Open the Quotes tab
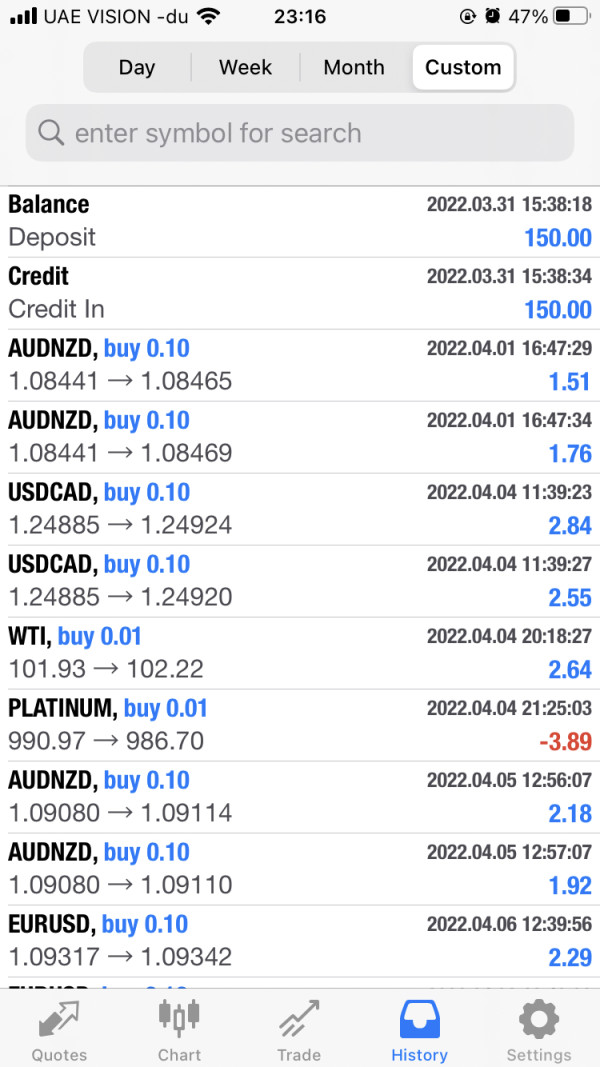 point(59,1030)
